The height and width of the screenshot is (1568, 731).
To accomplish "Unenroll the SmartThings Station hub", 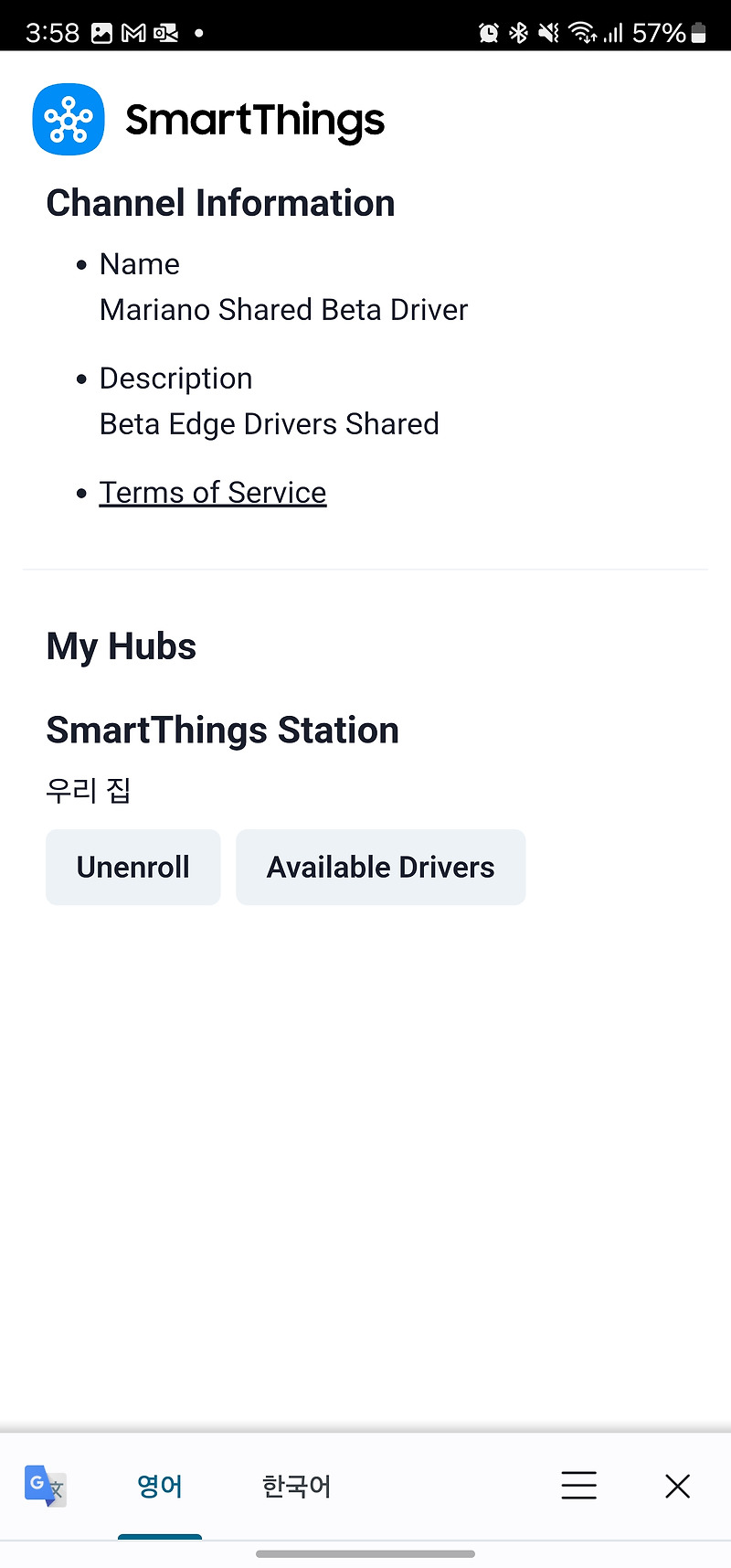I will (133, 867).
